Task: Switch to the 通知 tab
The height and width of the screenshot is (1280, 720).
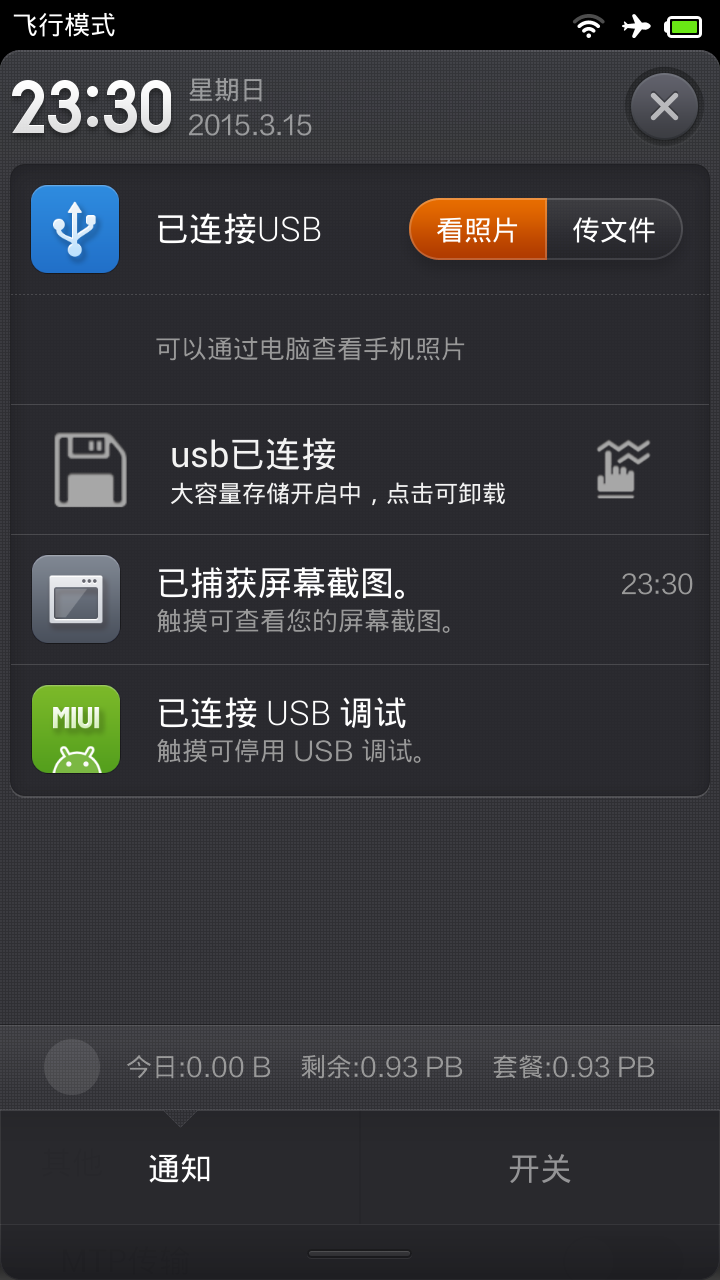Action: tap(180, 1168)
